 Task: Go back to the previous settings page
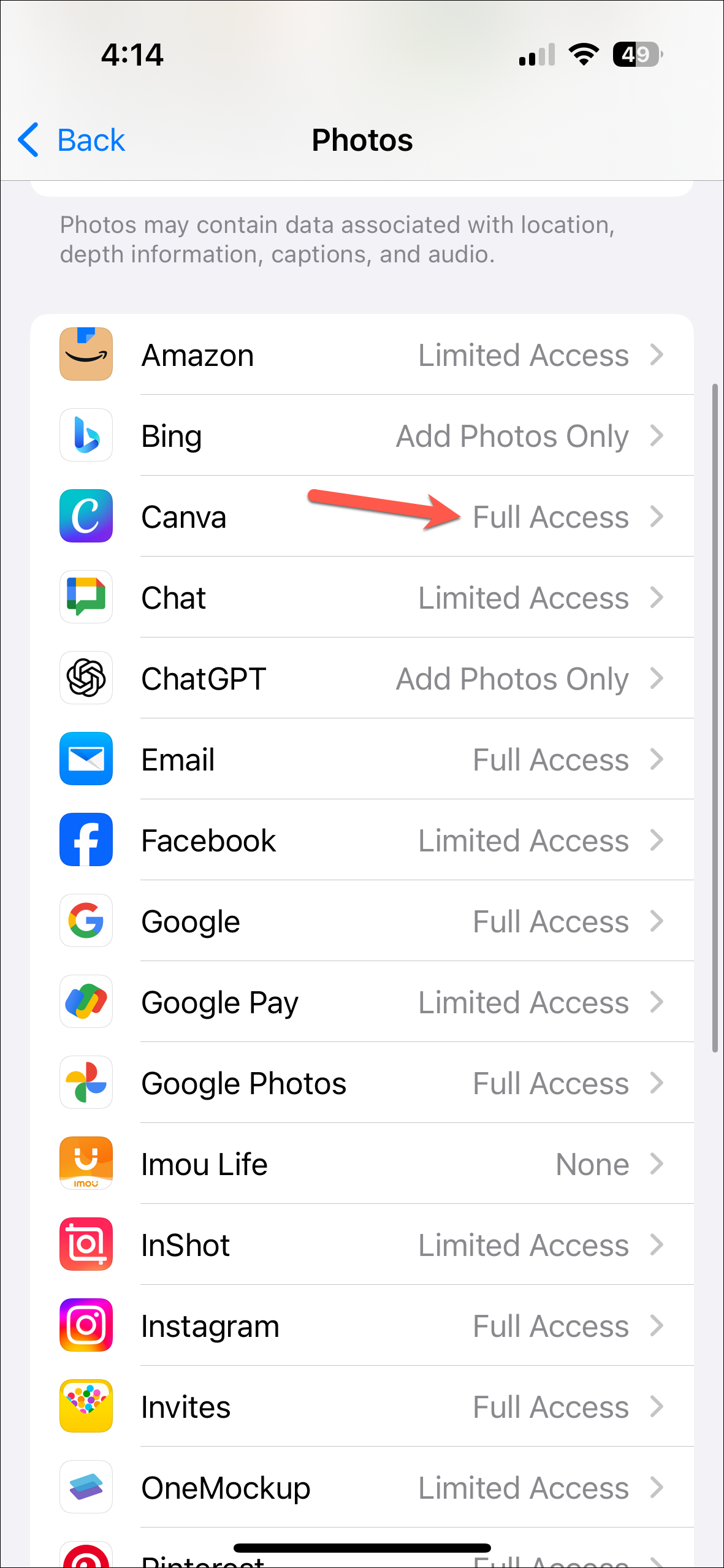tap(72, 140)
